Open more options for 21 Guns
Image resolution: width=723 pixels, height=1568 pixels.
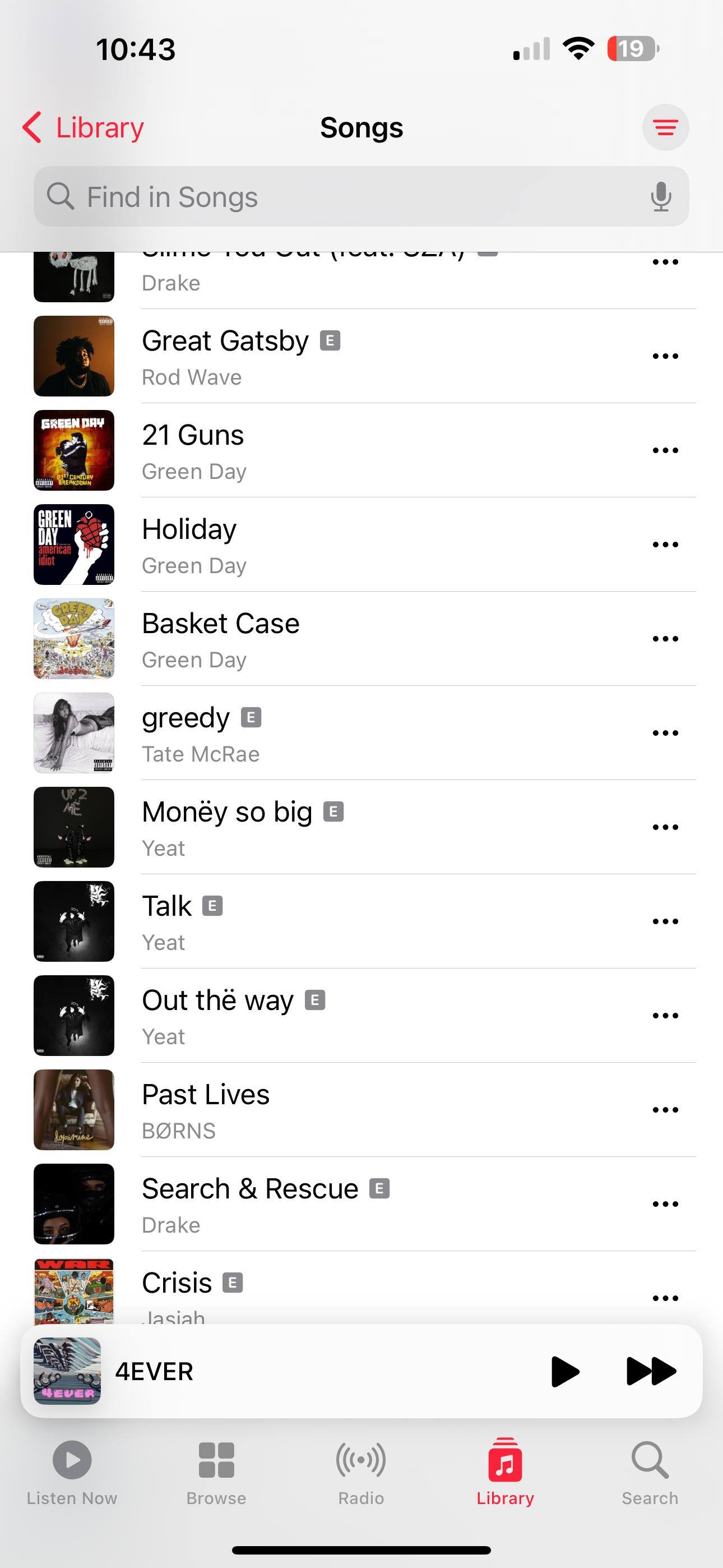point(665,450)
